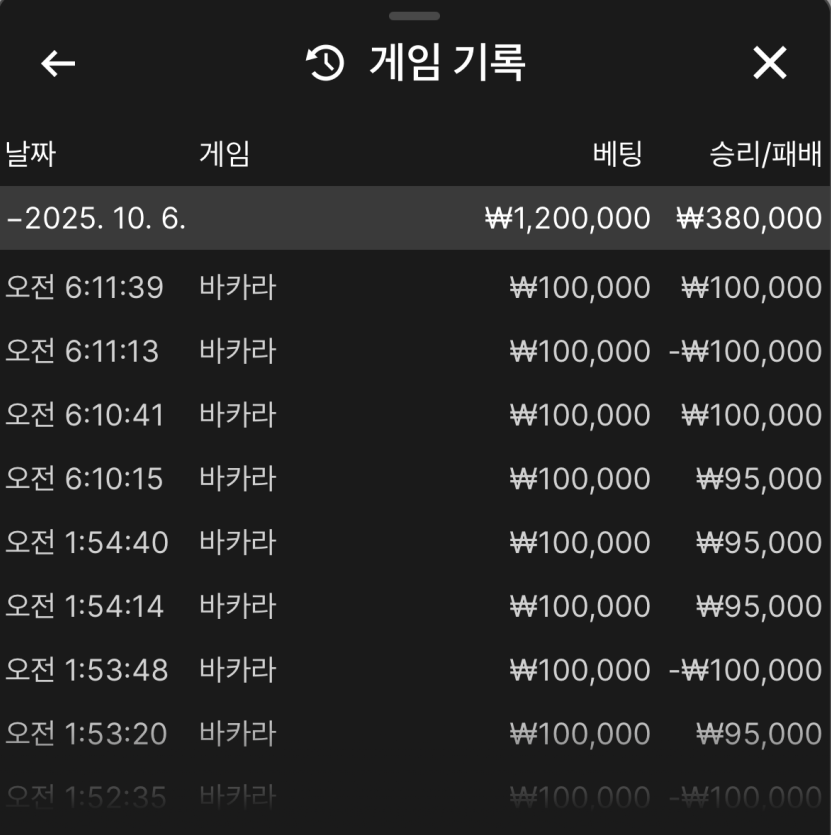Select the 오전 6:10:41 바카라 entry
Screen dimensions: 831x835
[x=415, y=415]
